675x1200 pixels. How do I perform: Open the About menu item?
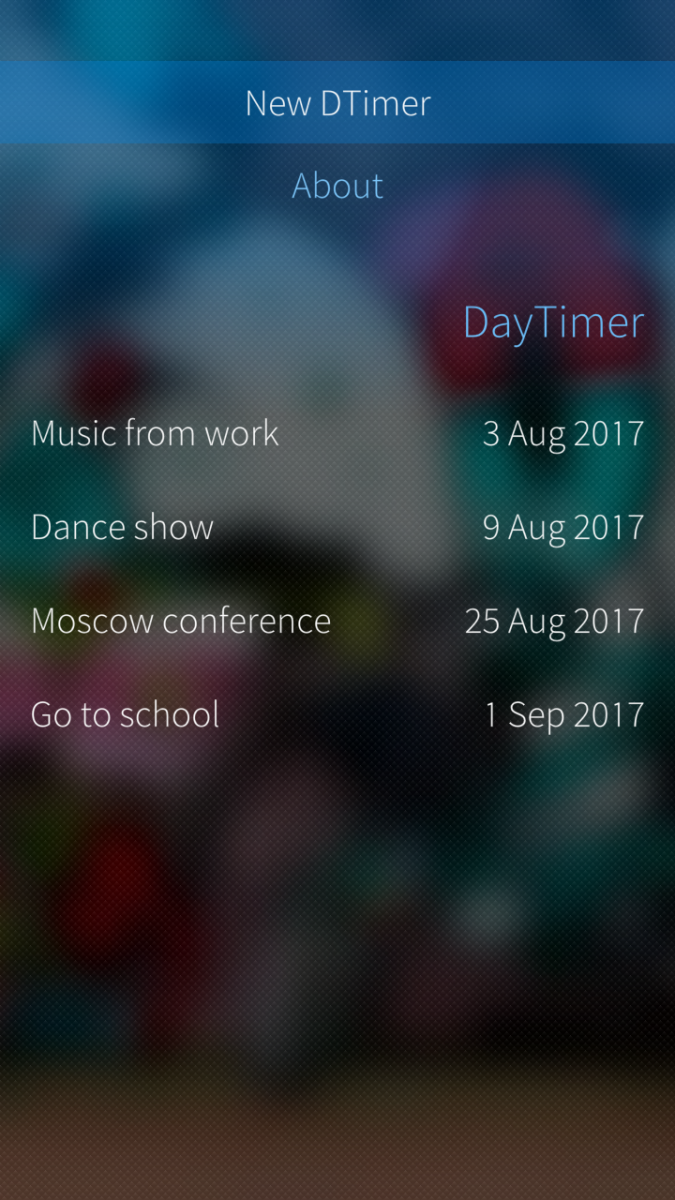coord(338,186)
